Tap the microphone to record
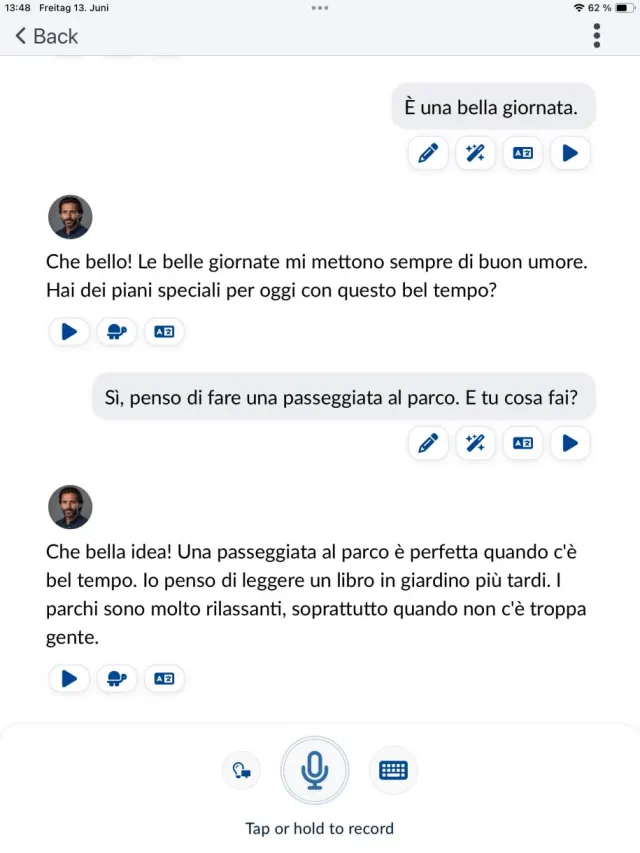Viewport: 640px width, 853px height. (x=315, y=770)
